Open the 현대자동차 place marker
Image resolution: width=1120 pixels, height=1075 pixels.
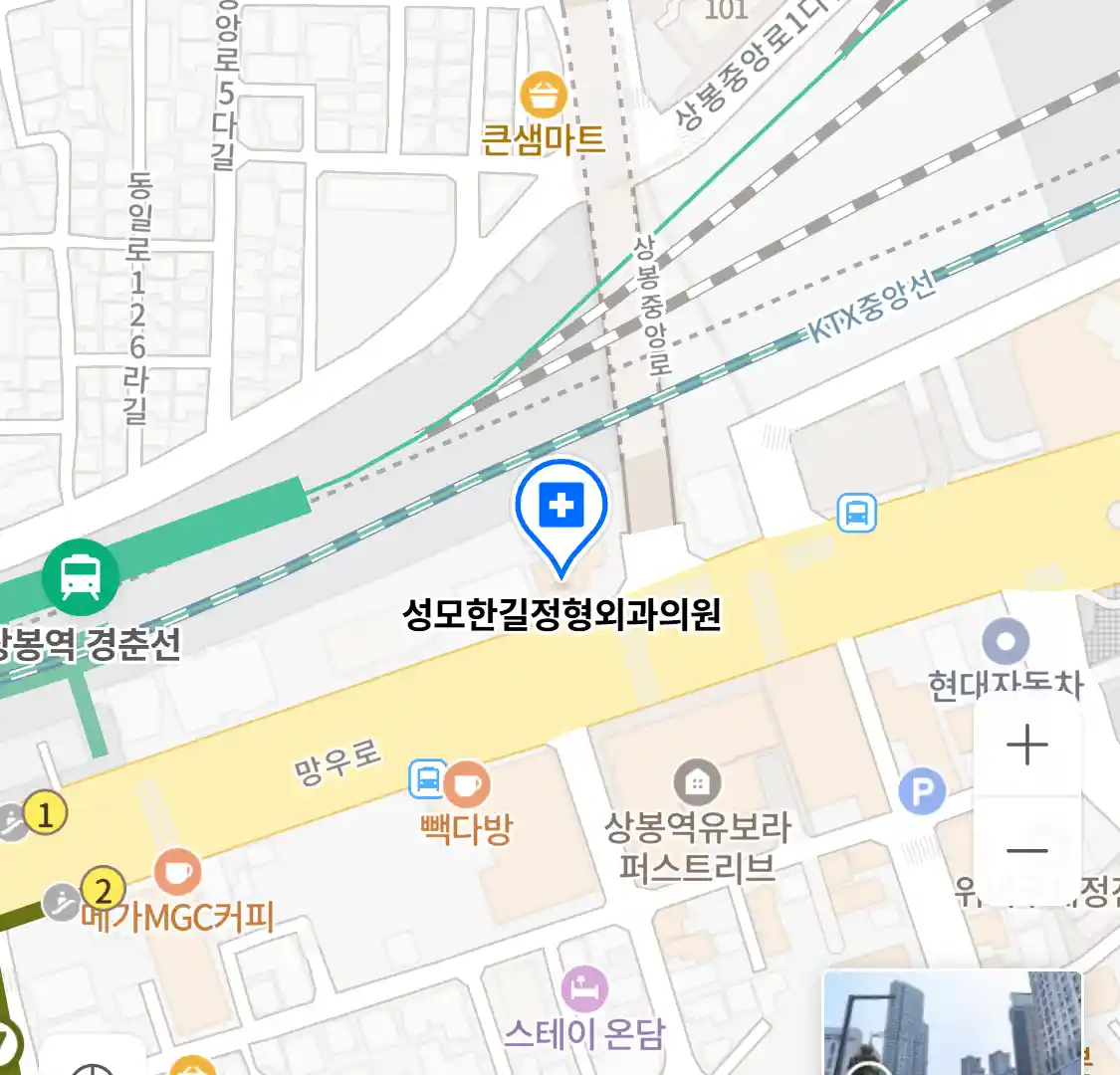pyautogui.click(x=1006, y=642)
